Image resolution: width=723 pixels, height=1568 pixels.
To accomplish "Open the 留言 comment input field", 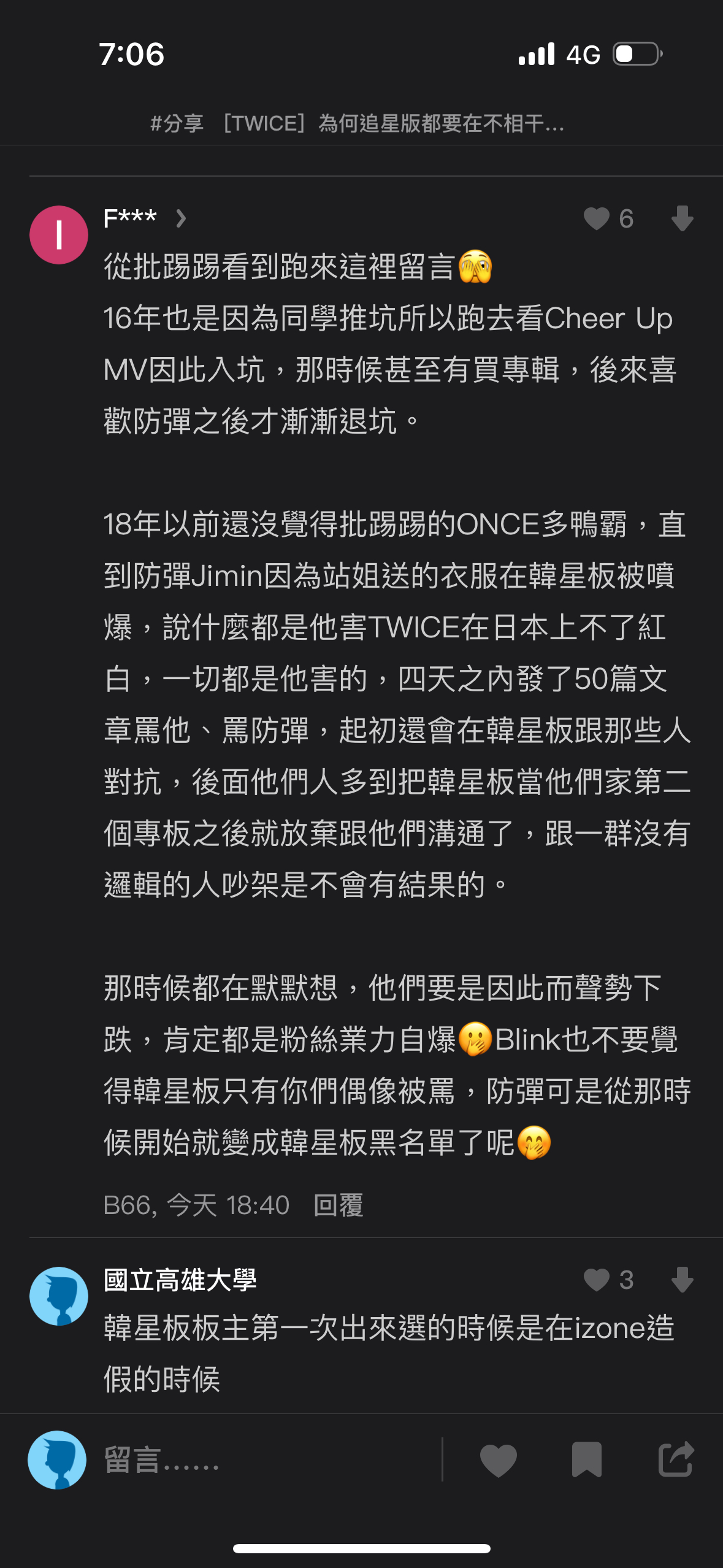I will [x=264, y=1459].
